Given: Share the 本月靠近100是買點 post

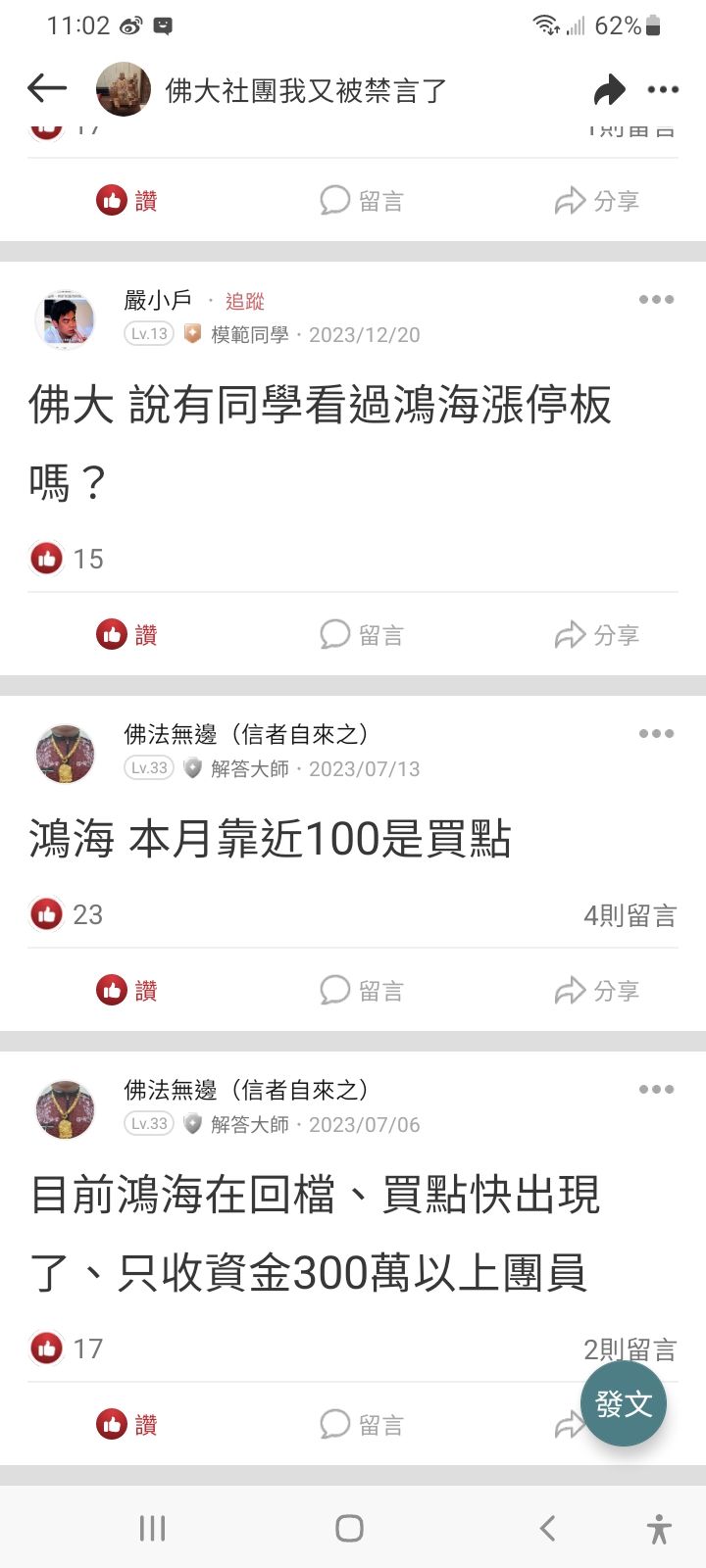Looking at the screenshot, I should (x=596, y=991).
